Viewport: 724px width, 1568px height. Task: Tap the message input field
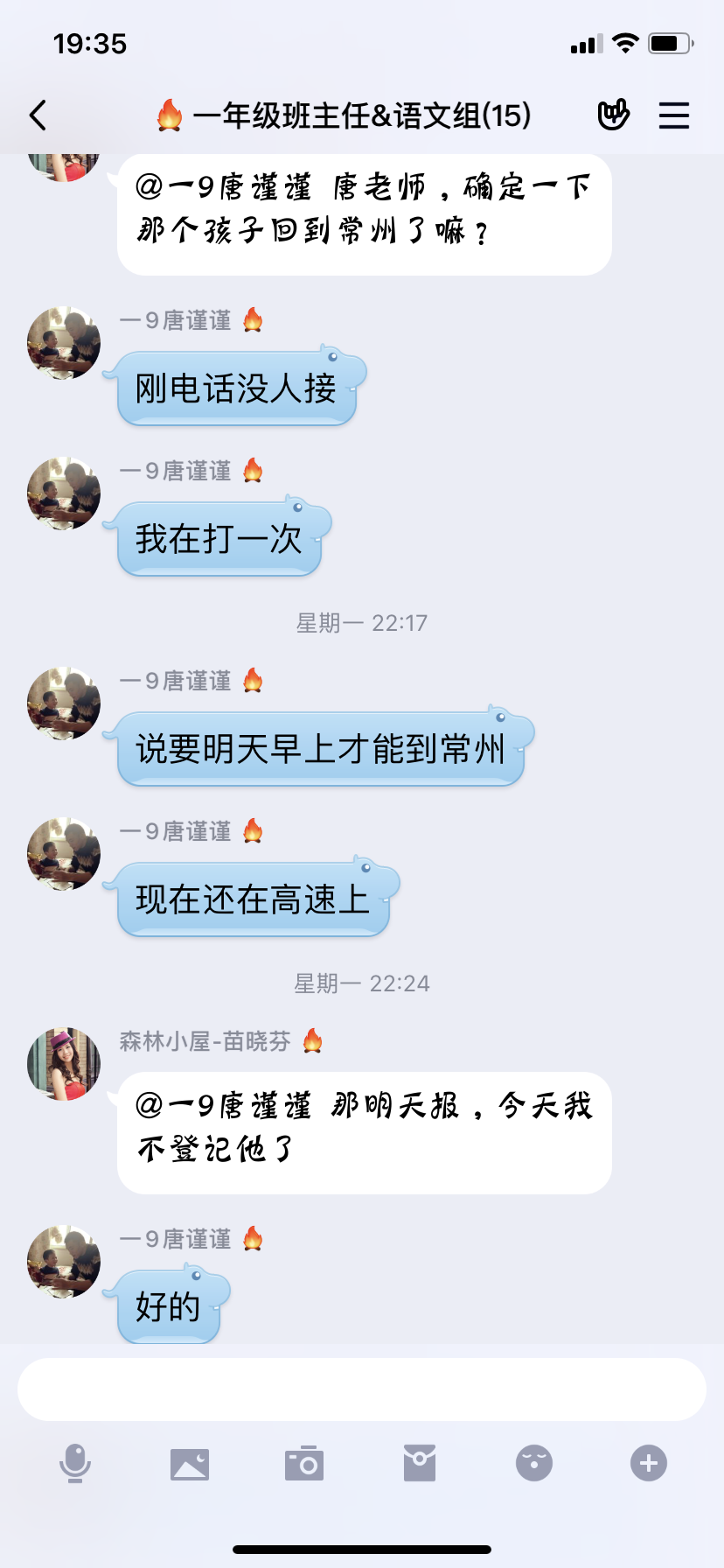[362, 1389]
